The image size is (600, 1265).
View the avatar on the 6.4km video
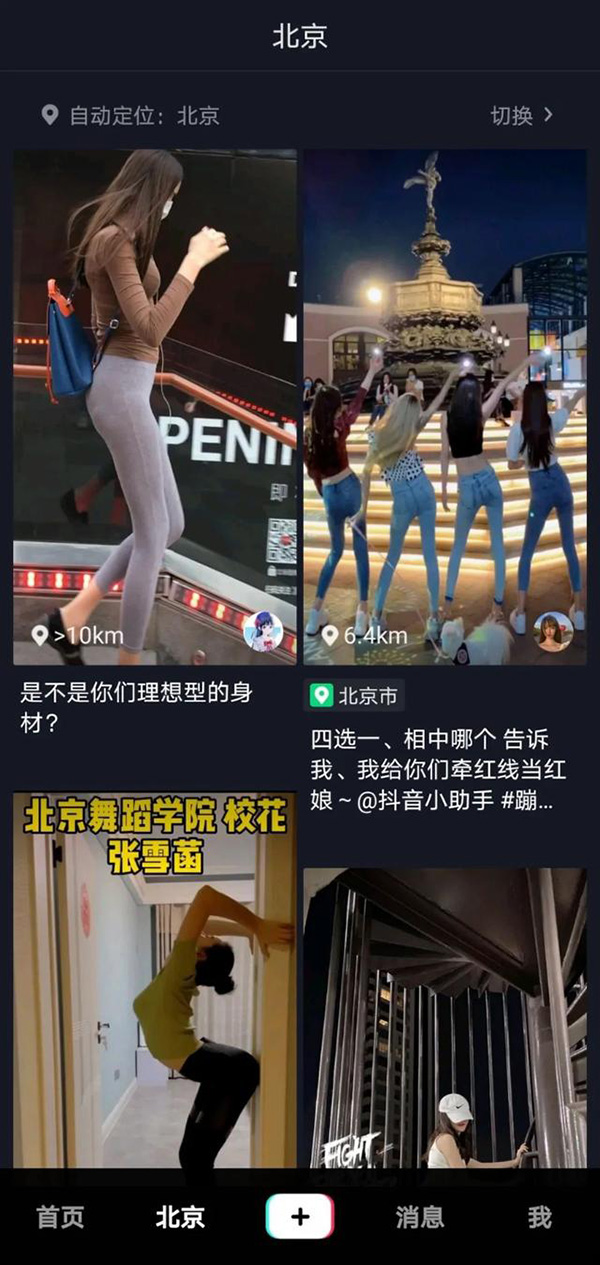(x=553, y=632)
